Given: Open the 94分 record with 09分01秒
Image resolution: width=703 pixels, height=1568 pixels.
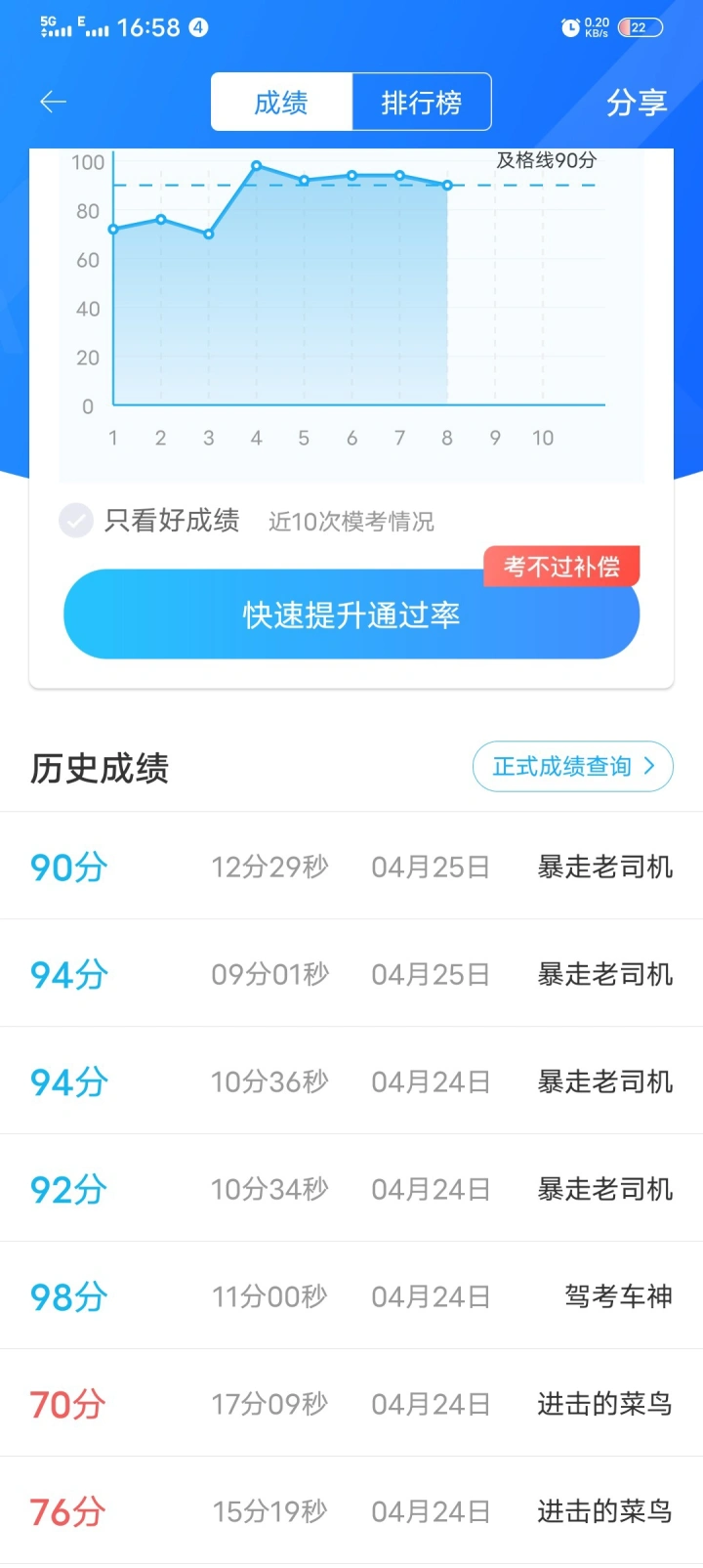Looking at the screenshot, I should (351, 974).
